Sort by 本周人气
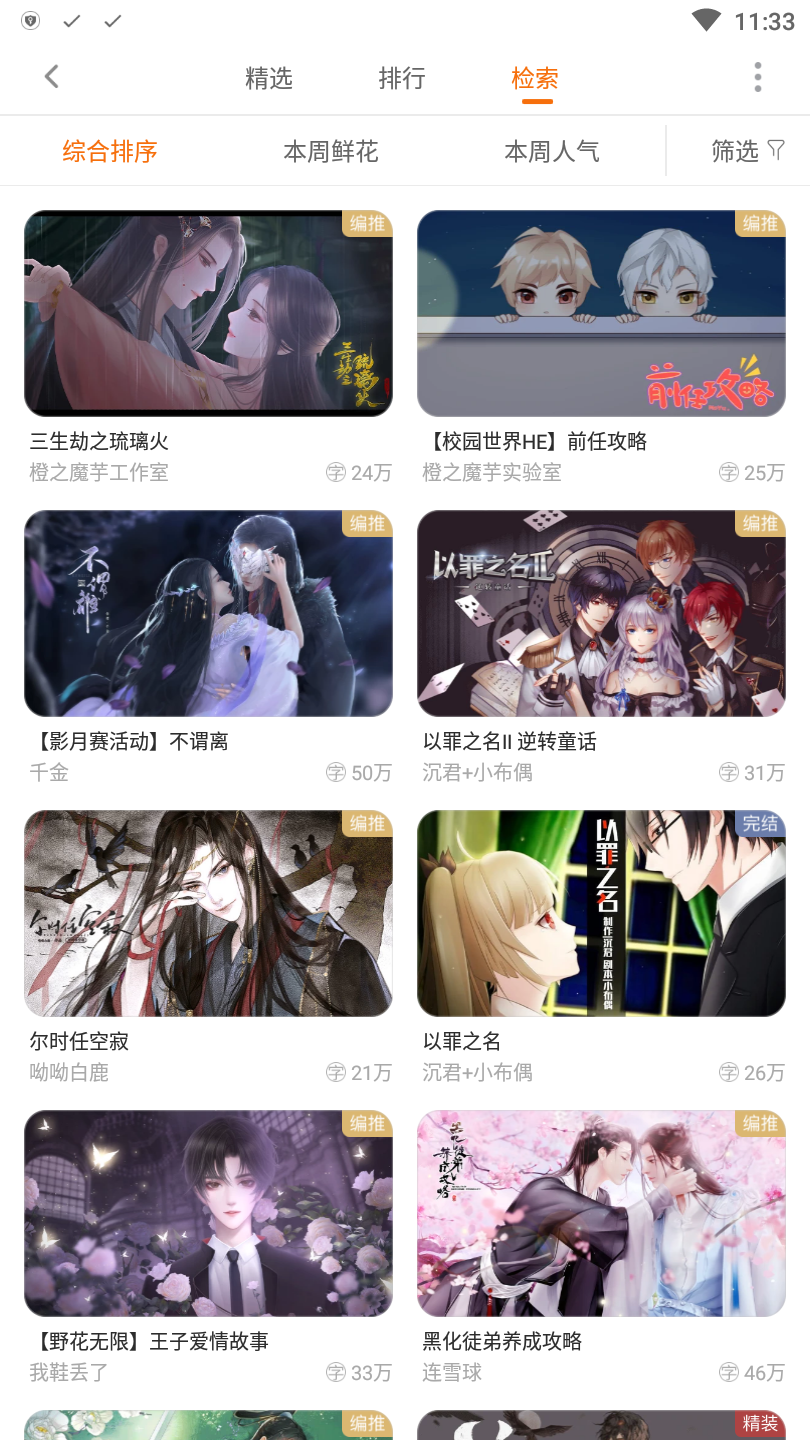 click(x=552, y=151)
